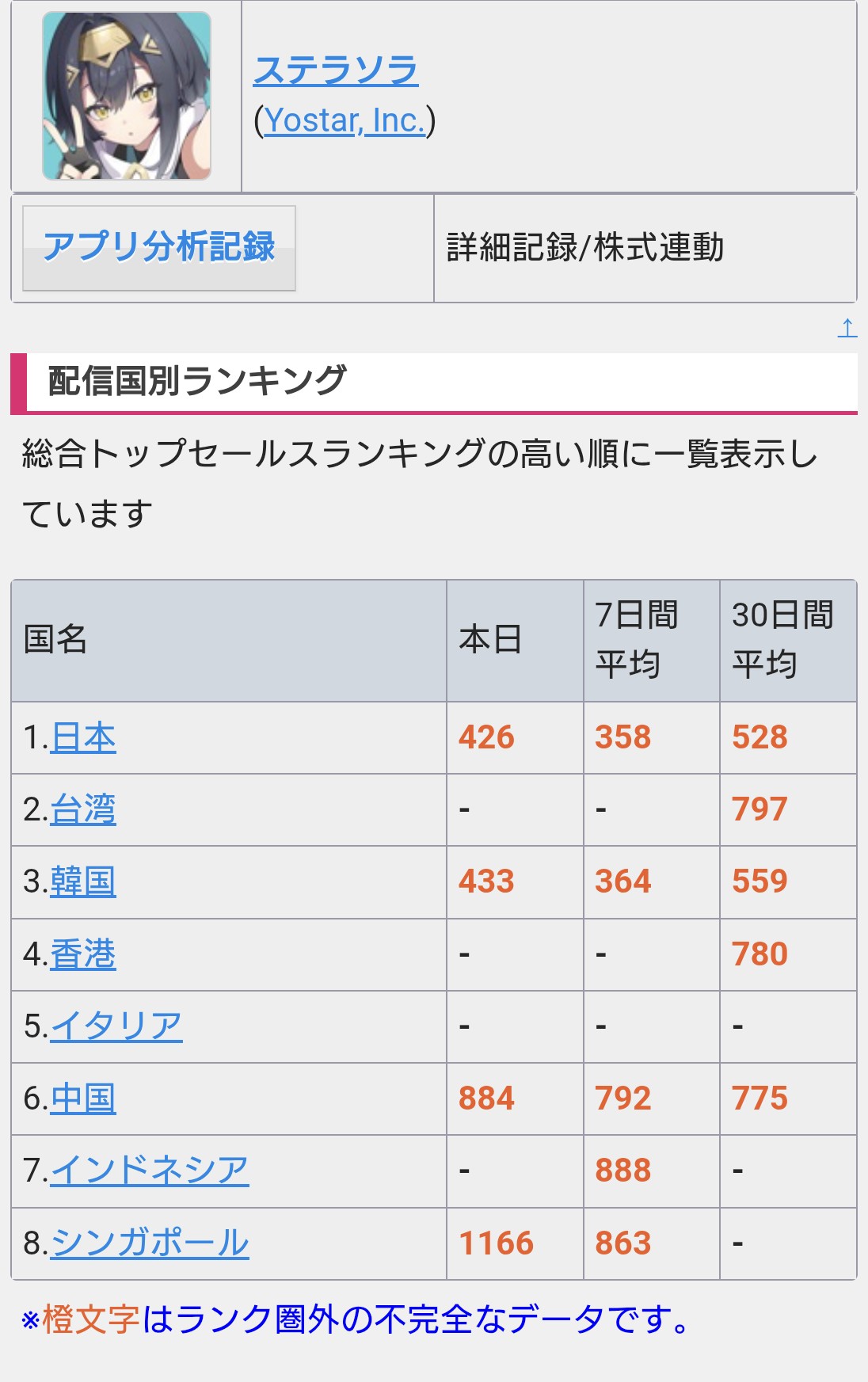Open the ステラソラ app link

pos(336,70)
